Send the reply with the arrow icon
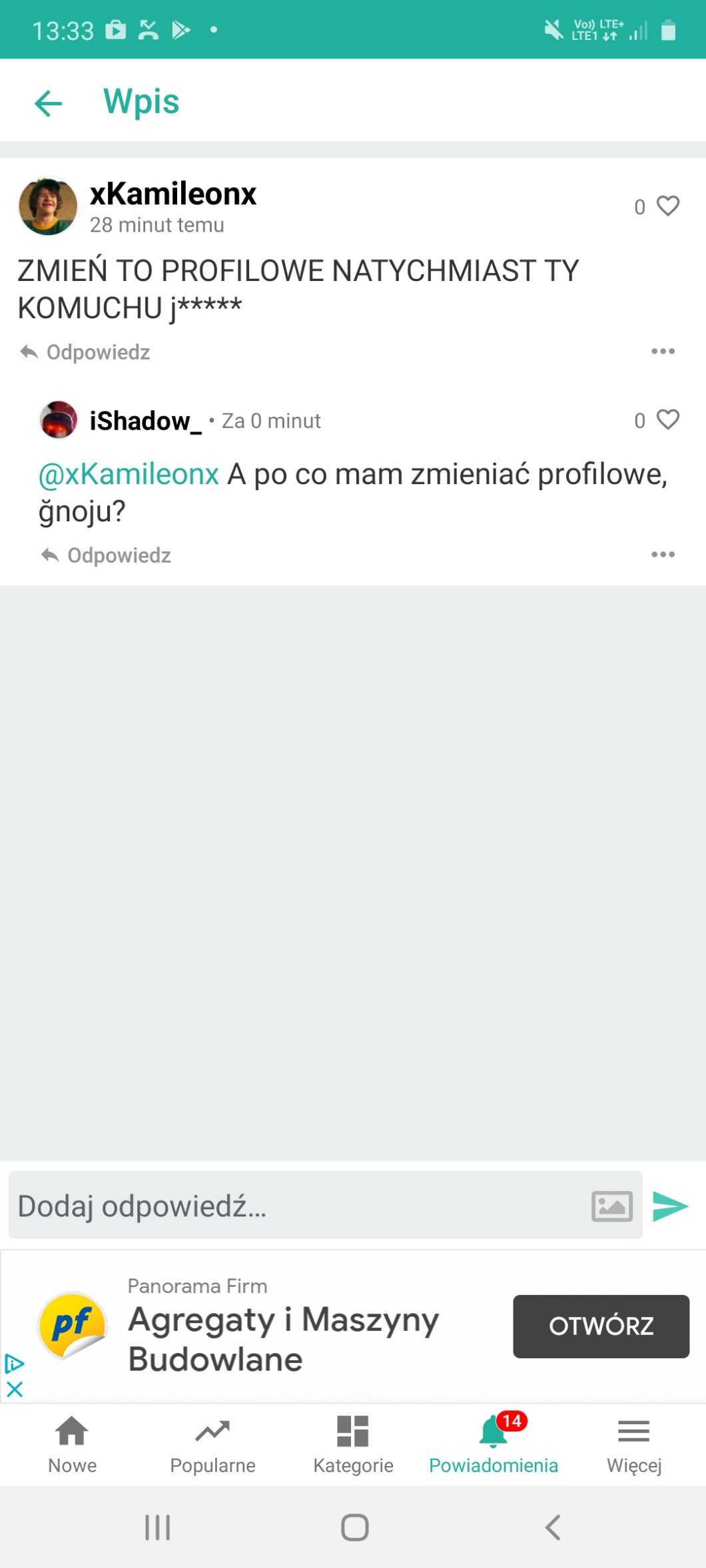This screenshot has height=1568, width=706. [670, 1206]
